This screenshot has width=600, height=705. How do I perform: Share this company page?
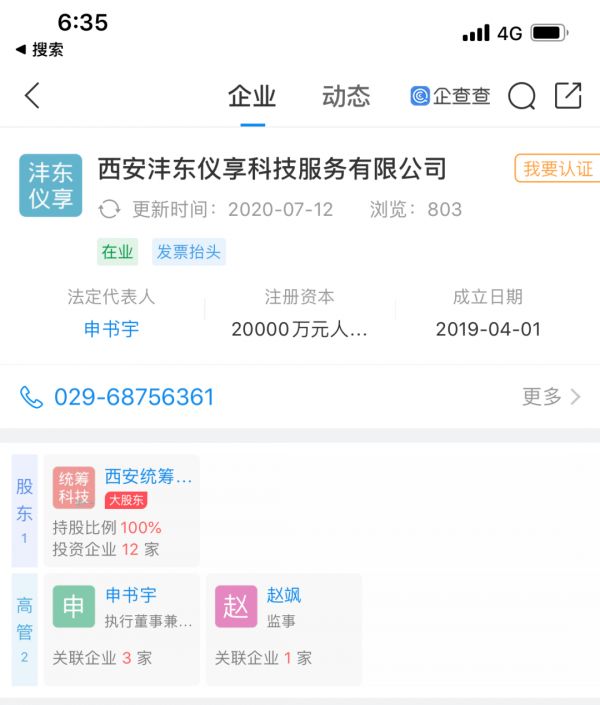[568, 96]
